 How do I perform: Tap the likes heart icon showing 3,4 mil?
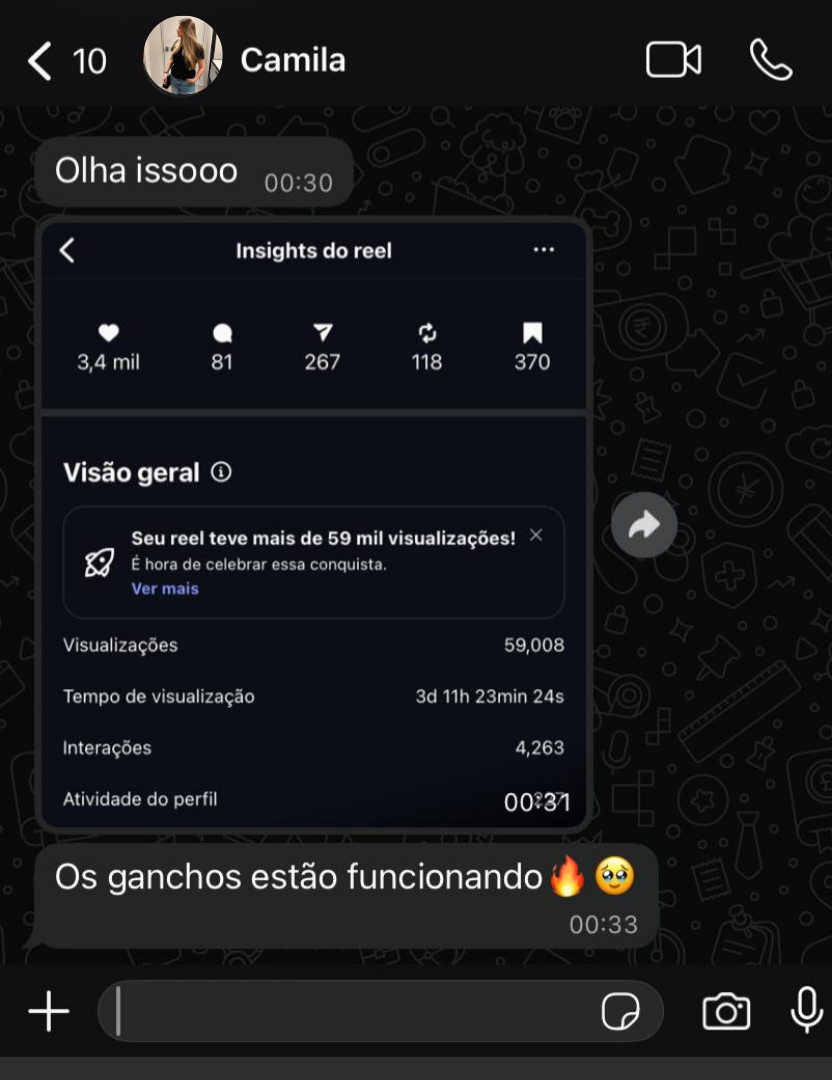108,332
